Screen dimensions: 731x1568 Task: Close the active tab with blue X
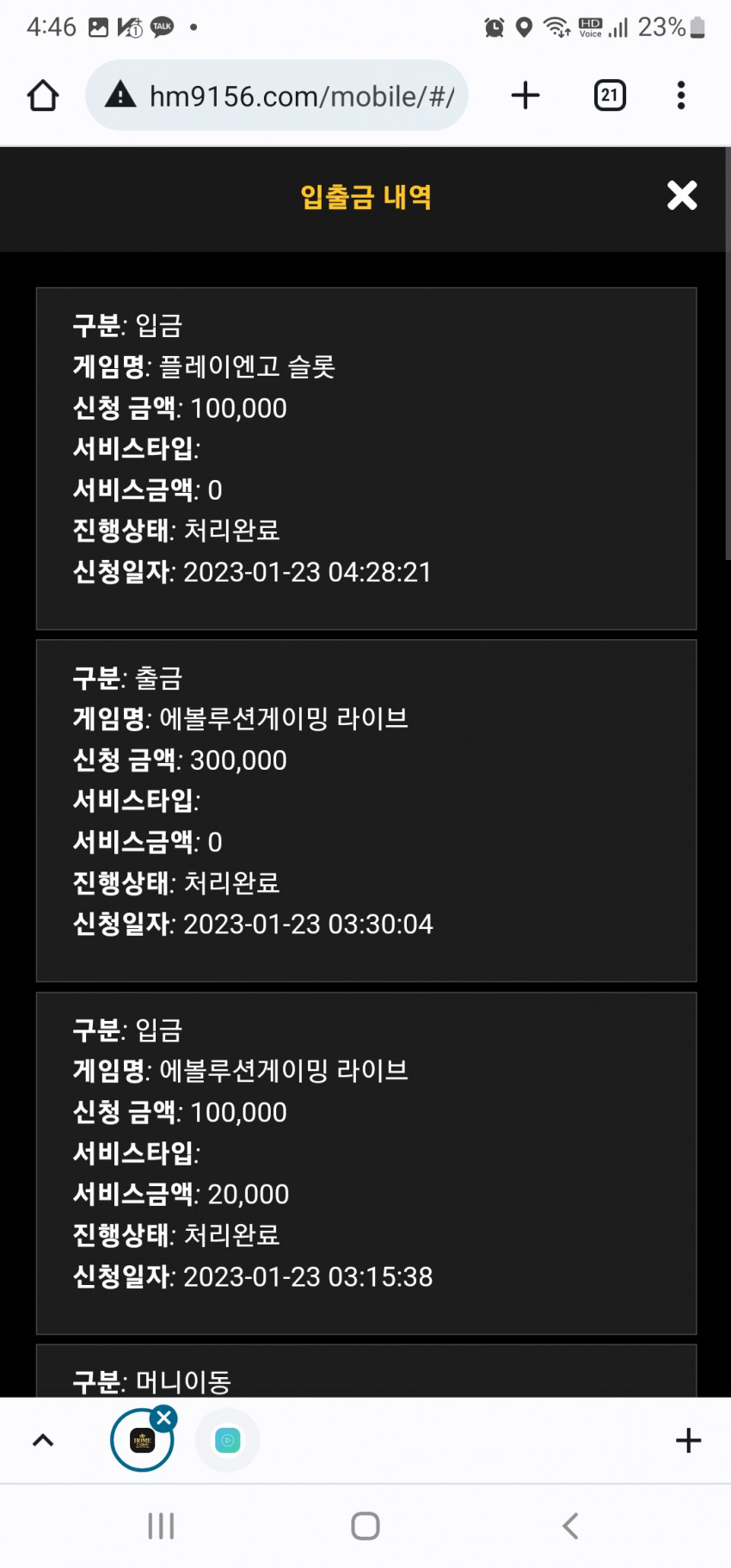164,1417
